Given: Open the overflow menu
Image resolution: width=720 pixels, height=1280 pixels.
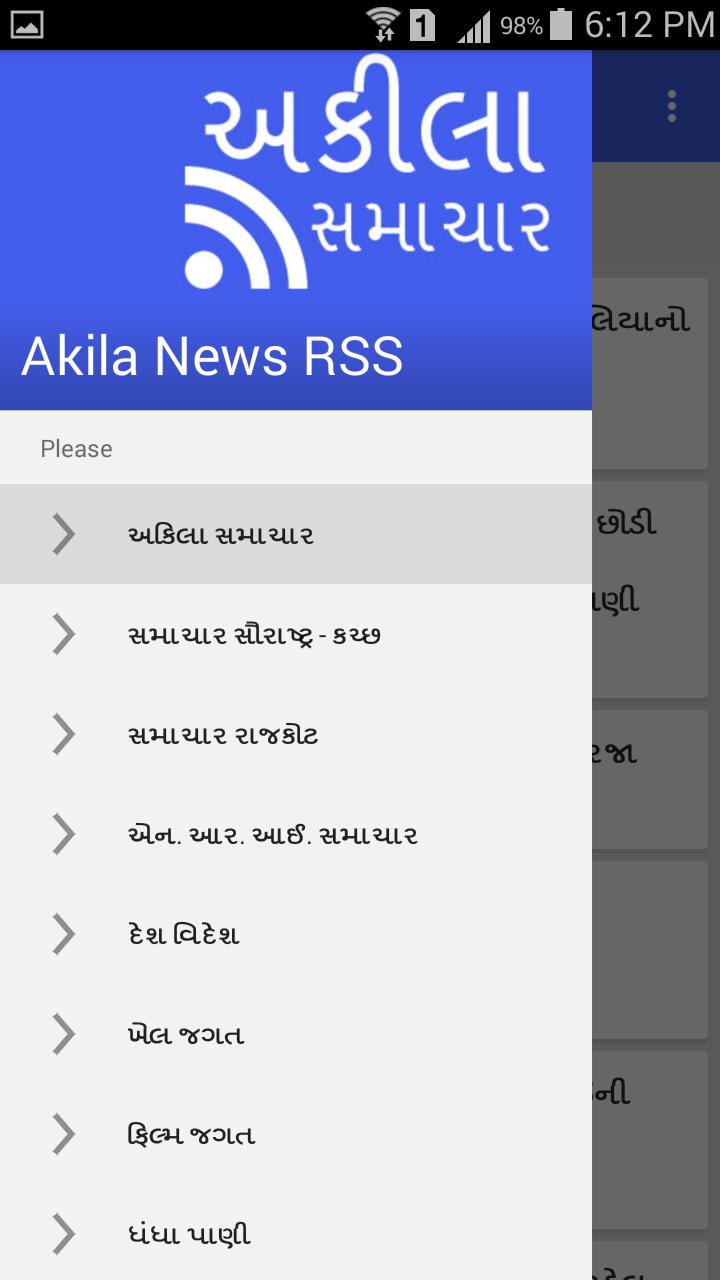Looking at the screenshot, I should coord(671,106).
